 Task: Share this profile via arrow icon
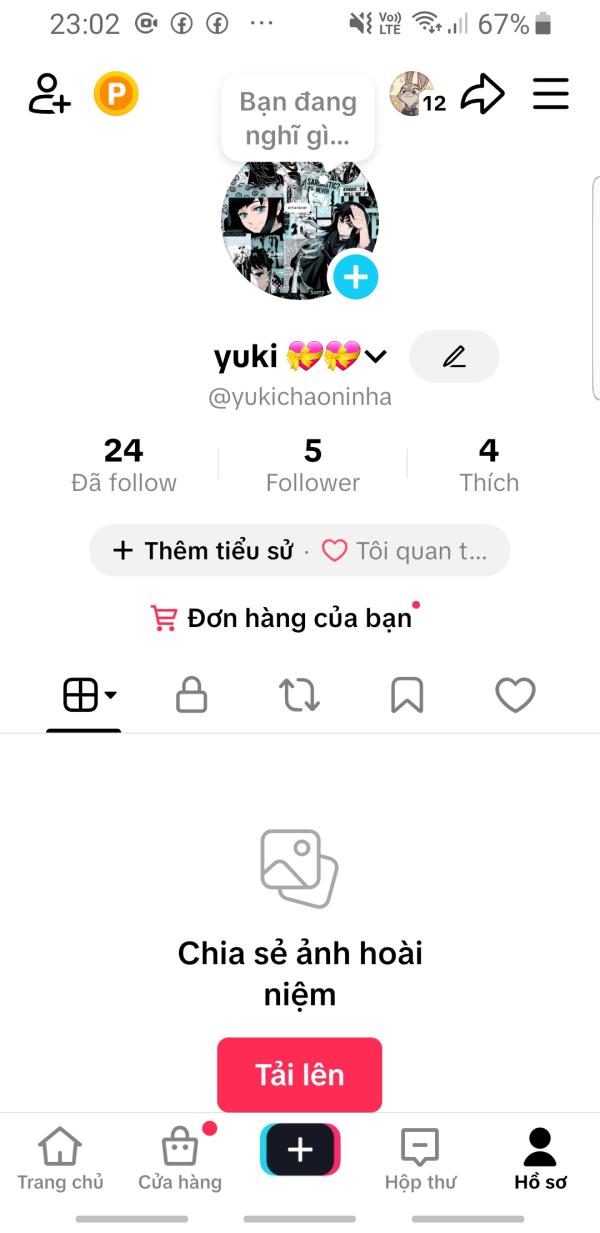coord(482,94)
